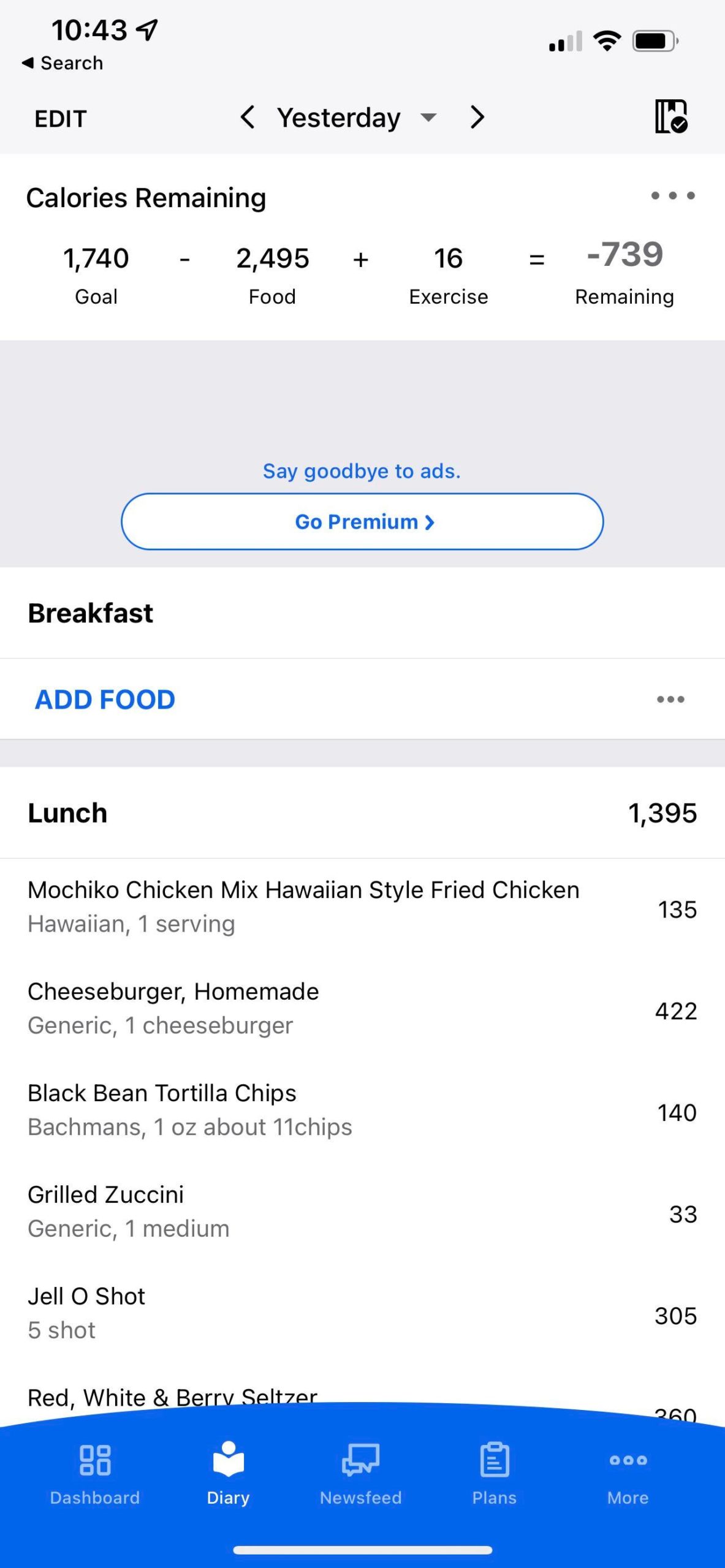The image size is (725, 1568).
Task: Switch to the Plans tab
Action: (x=495, y=1473)
